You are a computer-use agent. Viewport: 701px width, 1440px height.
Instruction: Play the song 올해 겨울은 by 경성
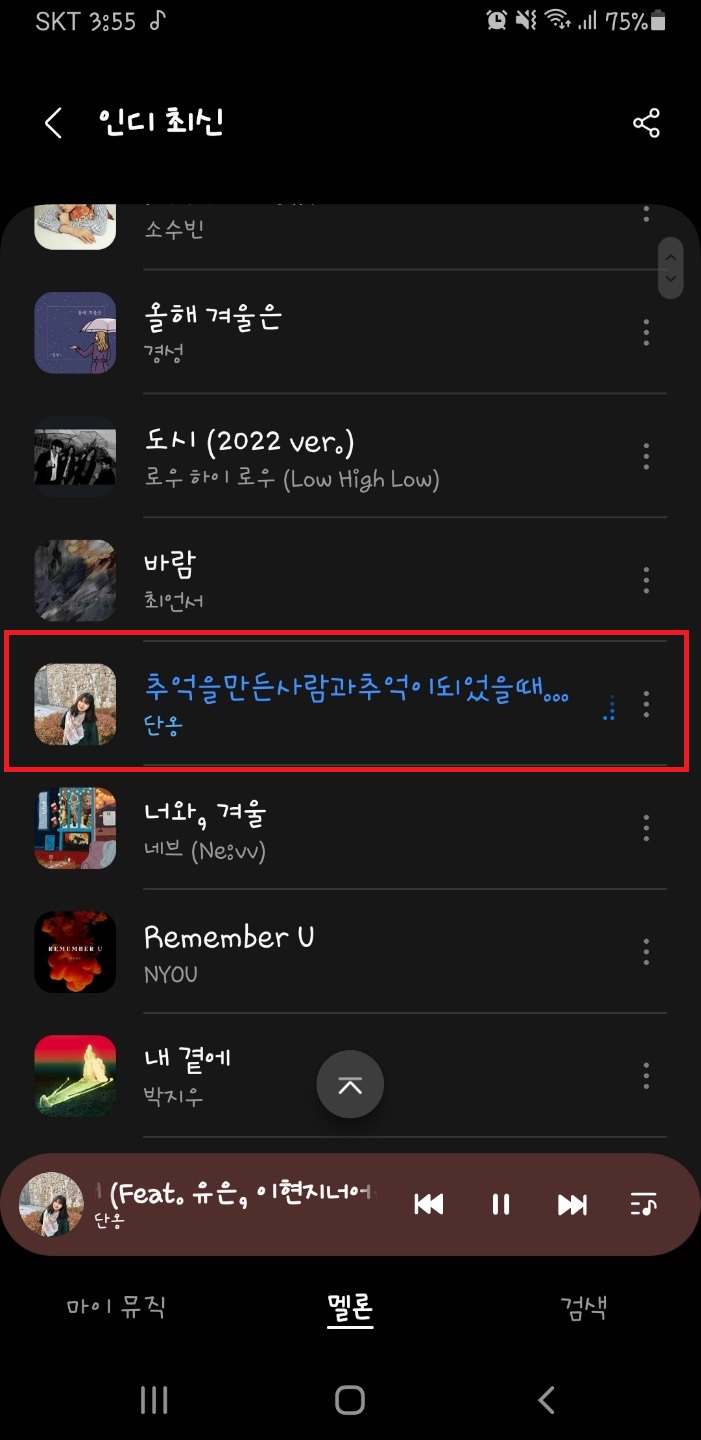point(300,332)
